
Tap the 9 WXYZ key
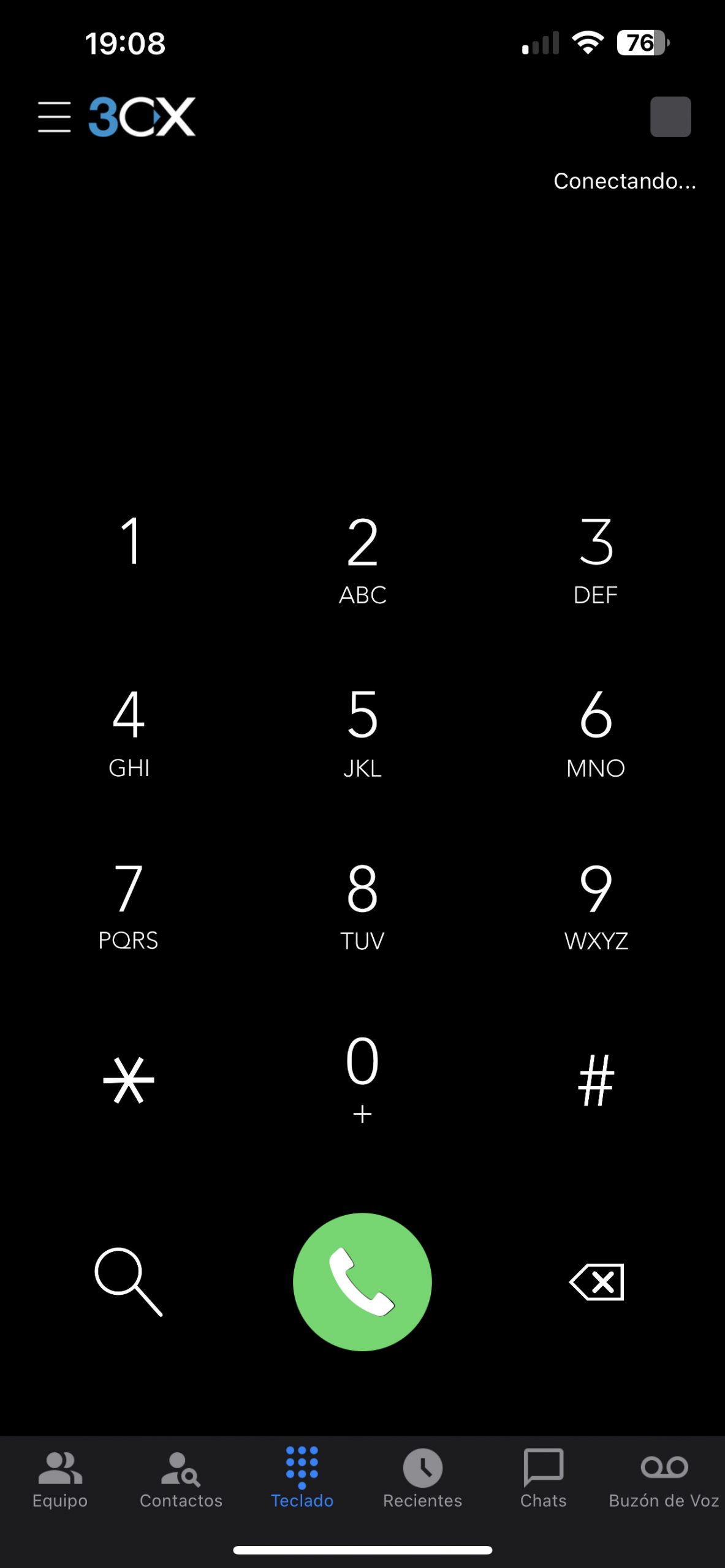(x=596, y=905)
